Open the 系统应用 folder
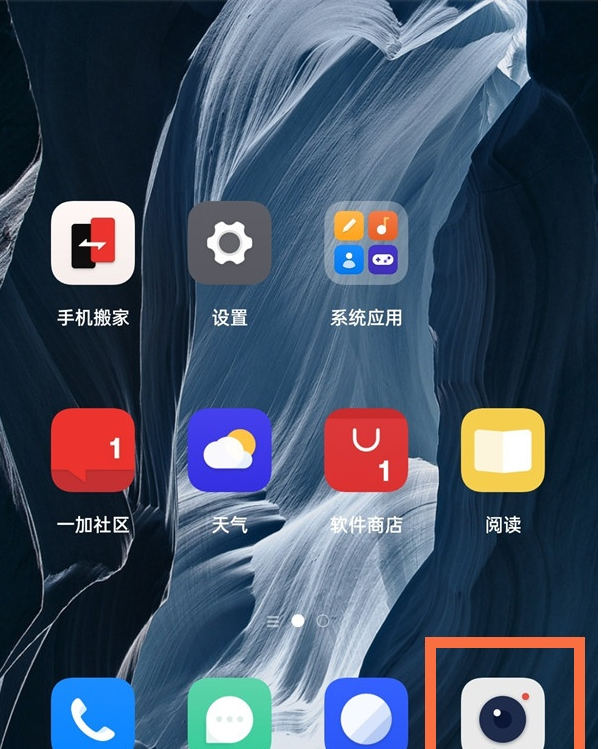Screen dimensions: 601x749 (x=366, y=243)
